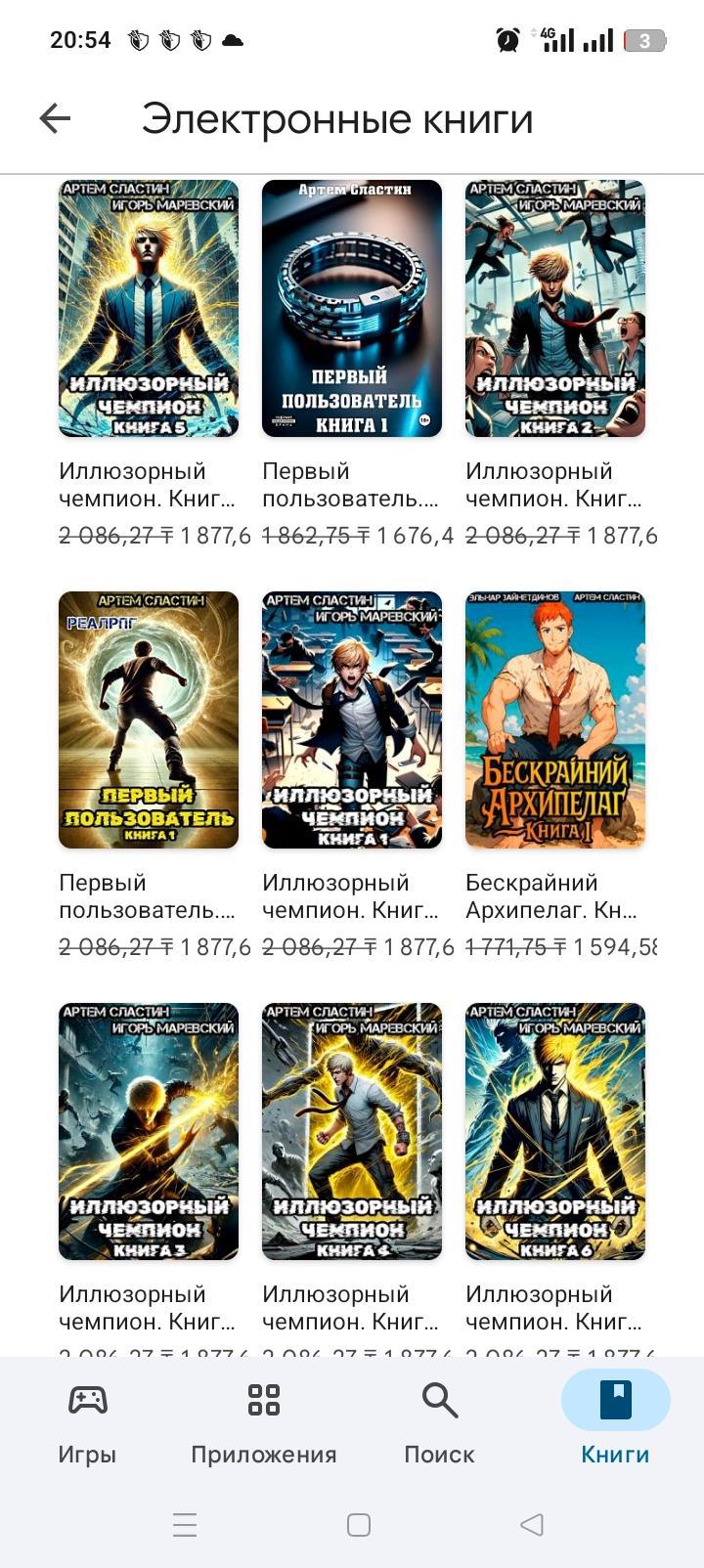Open Первый пользователь РеалРПГ Книга 1 book
Screen dimensions: 704x1568
(x=149, y=719)
